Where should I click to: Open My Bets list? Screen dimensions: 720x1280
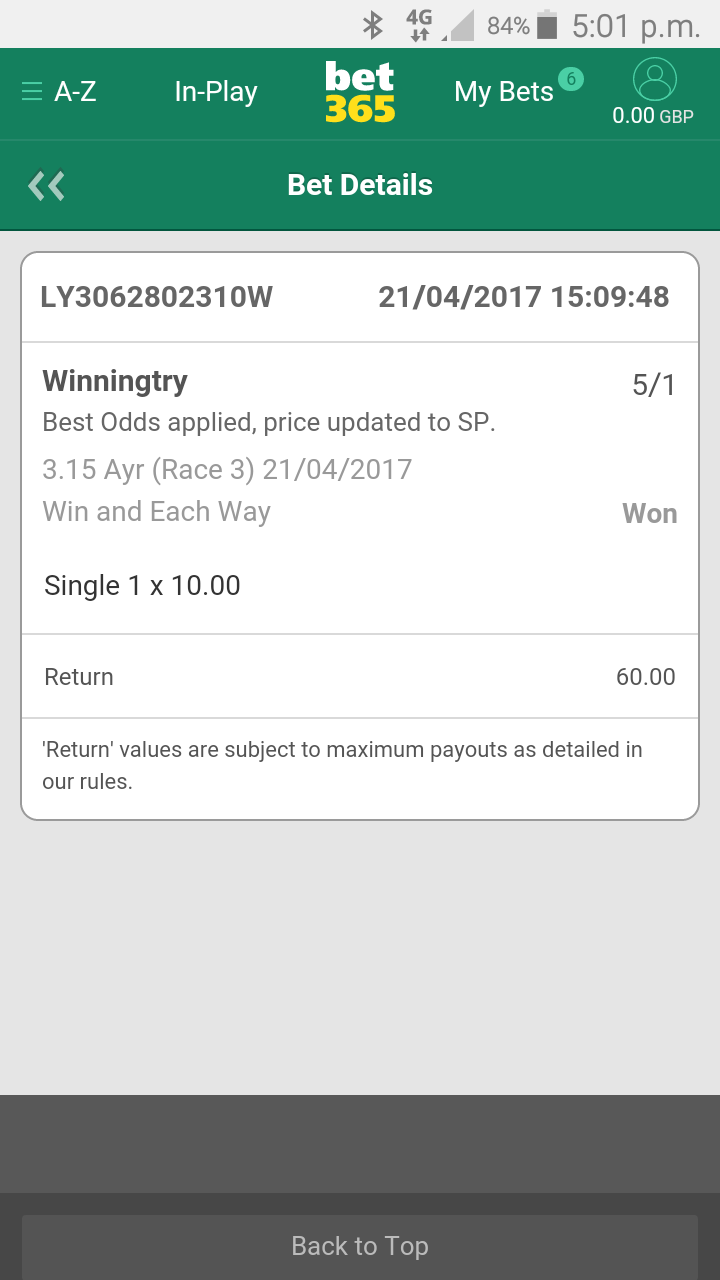504,92
